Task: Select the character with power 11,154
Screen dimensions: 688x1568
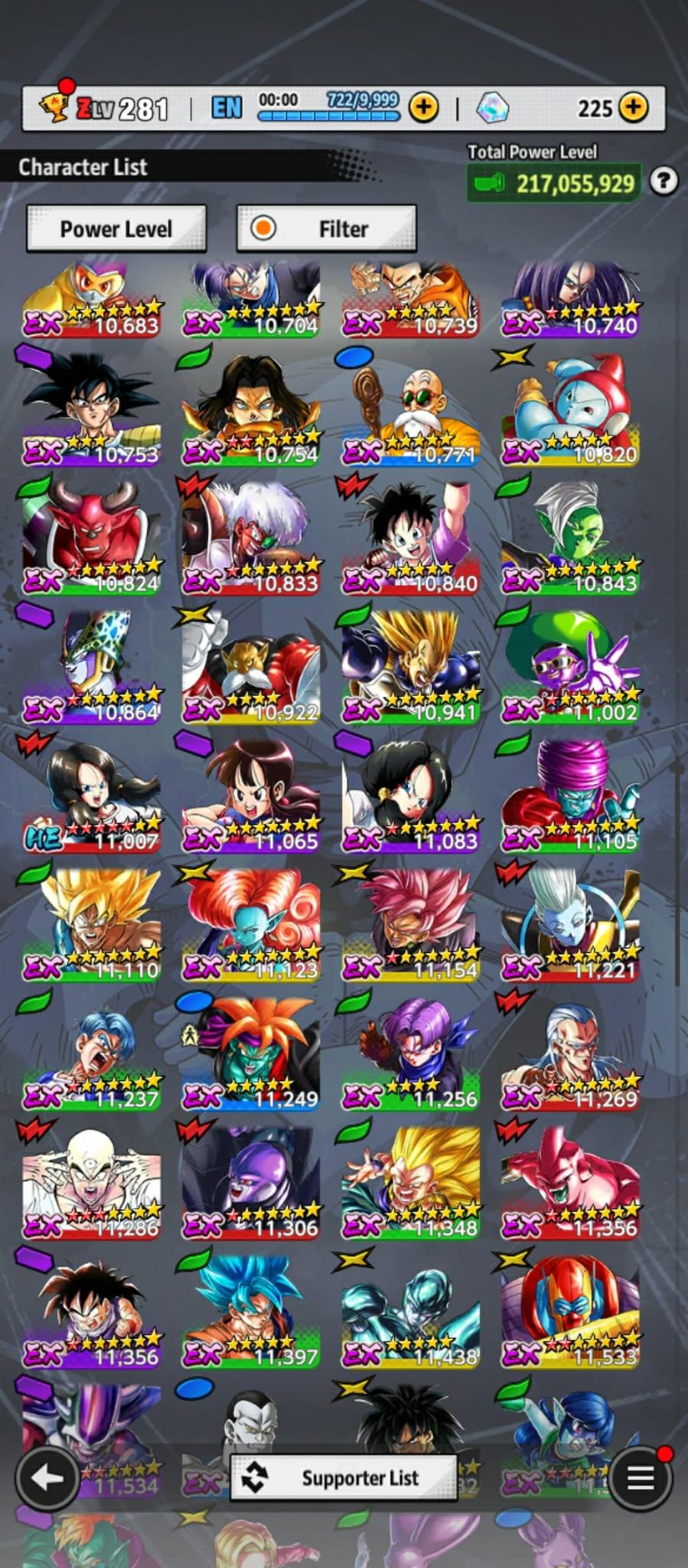Action: coord(410,924)
